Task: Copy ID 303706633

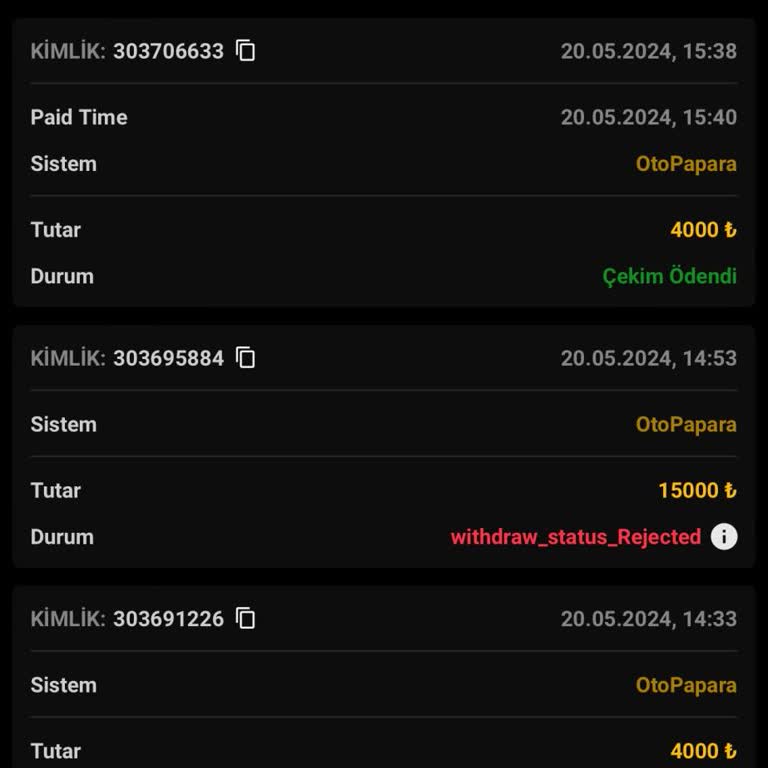Action: (246, 50)
